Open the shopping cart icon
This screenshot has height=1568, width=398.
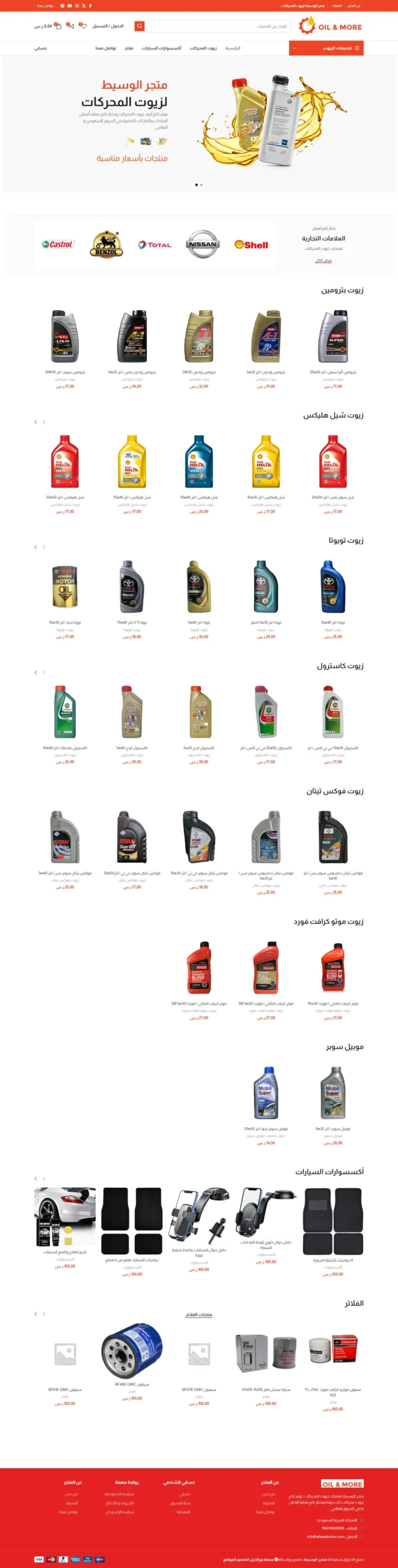point(58,26)
